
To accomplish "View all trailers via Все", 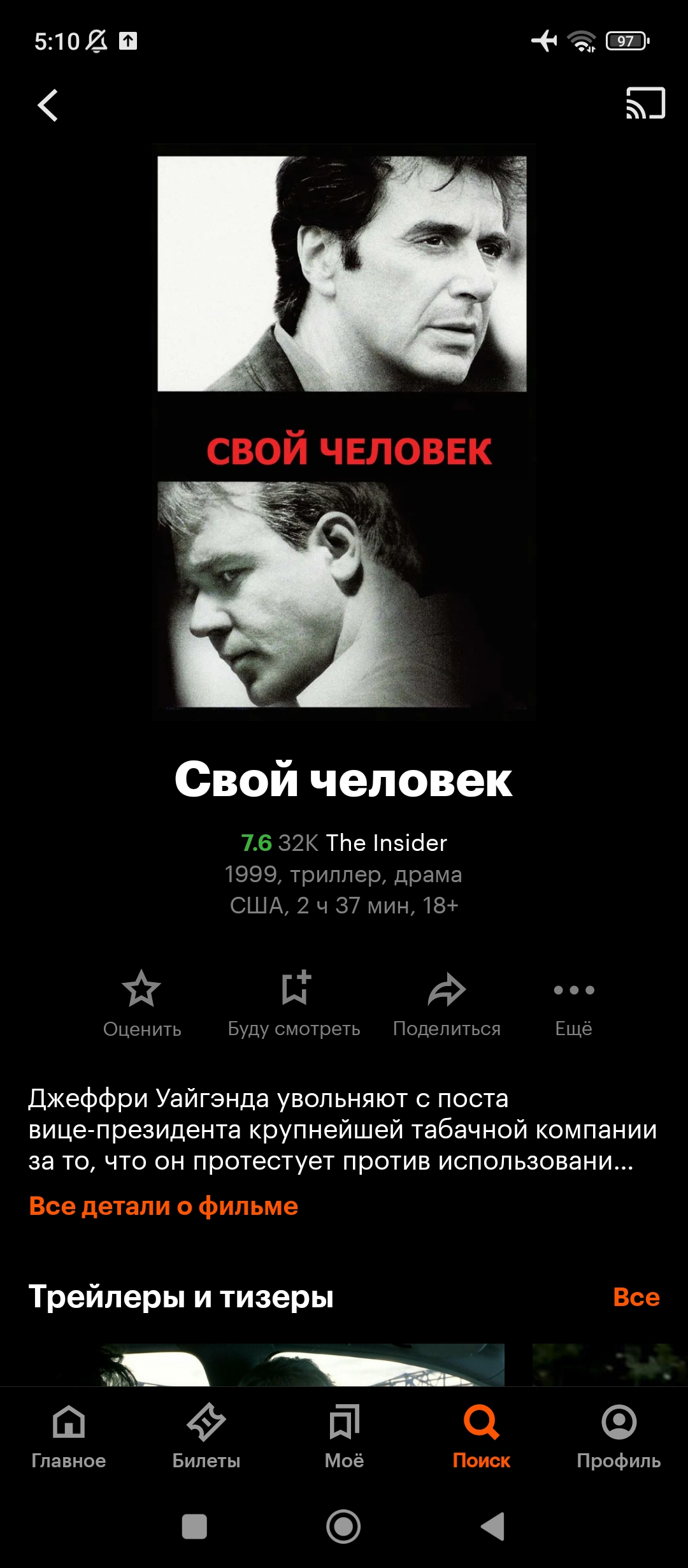I will [636, 1296].
